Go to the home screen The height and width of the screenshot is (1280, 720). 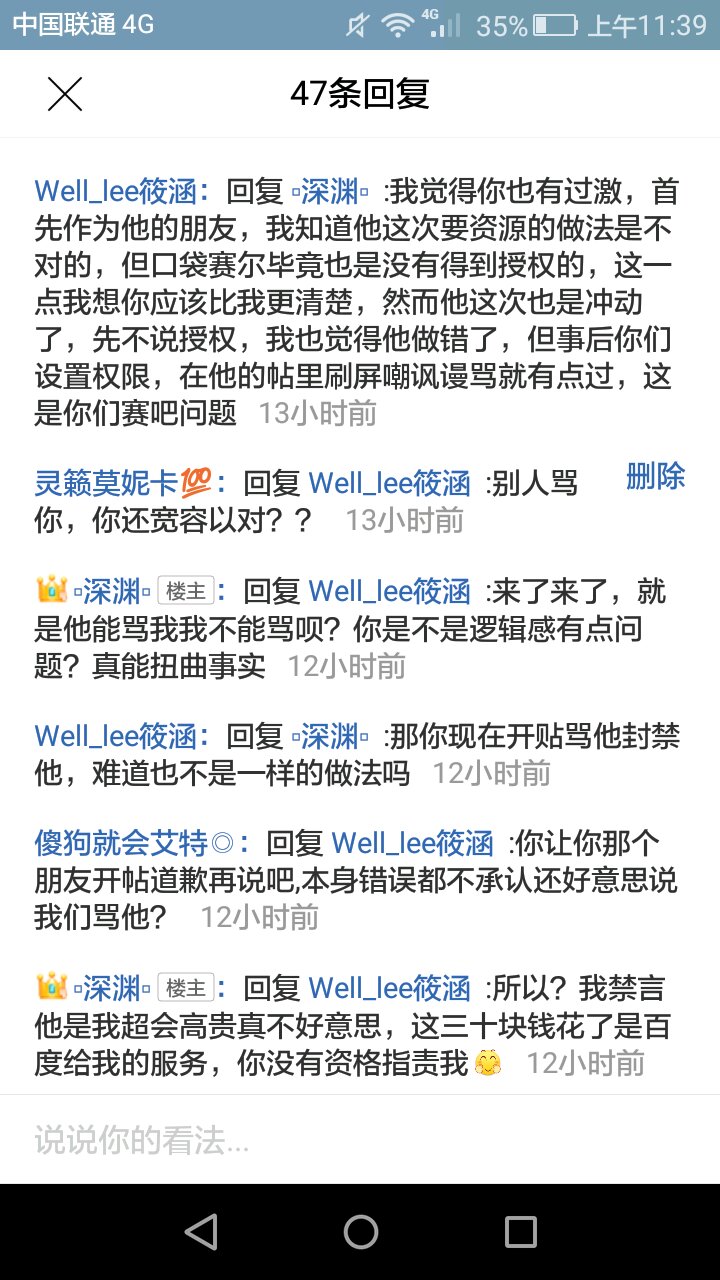(360, 1232)
